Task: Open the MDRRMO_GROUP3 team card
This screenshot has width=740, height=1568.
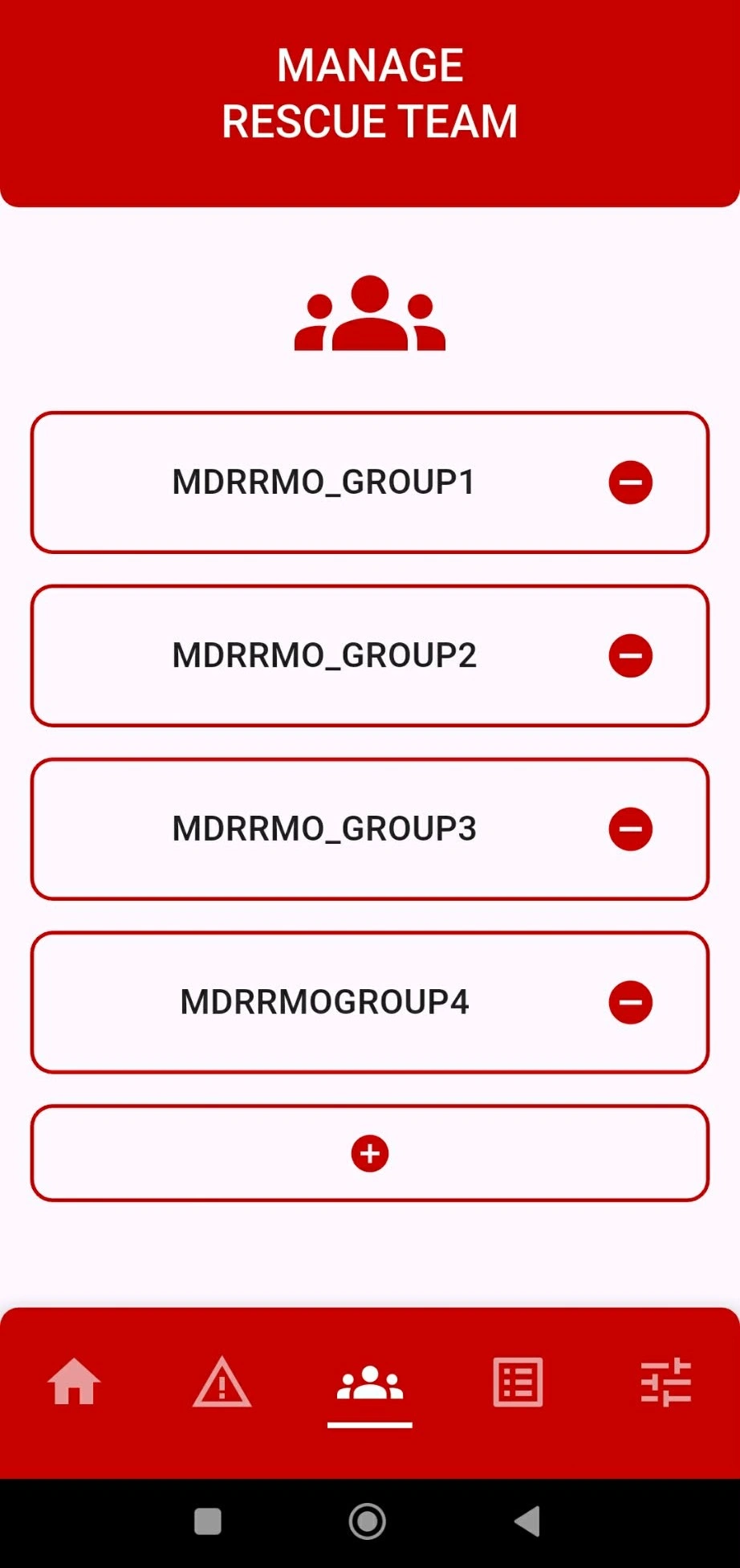Action: pyautogui.click(x=323, y=829)
